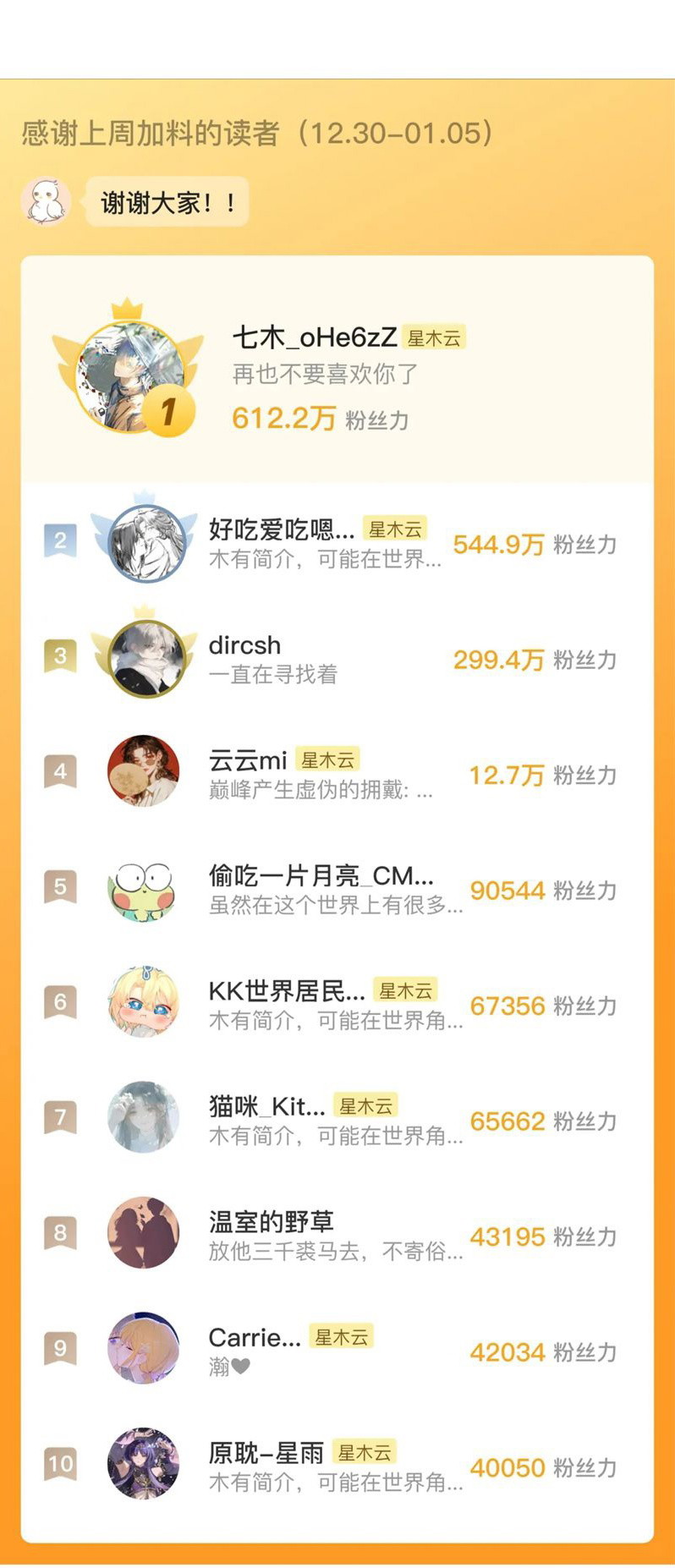The width and height of the screenshot is (675, 1568).
Task: Open 温室的野草's reader page
Action: point(272,1222)
